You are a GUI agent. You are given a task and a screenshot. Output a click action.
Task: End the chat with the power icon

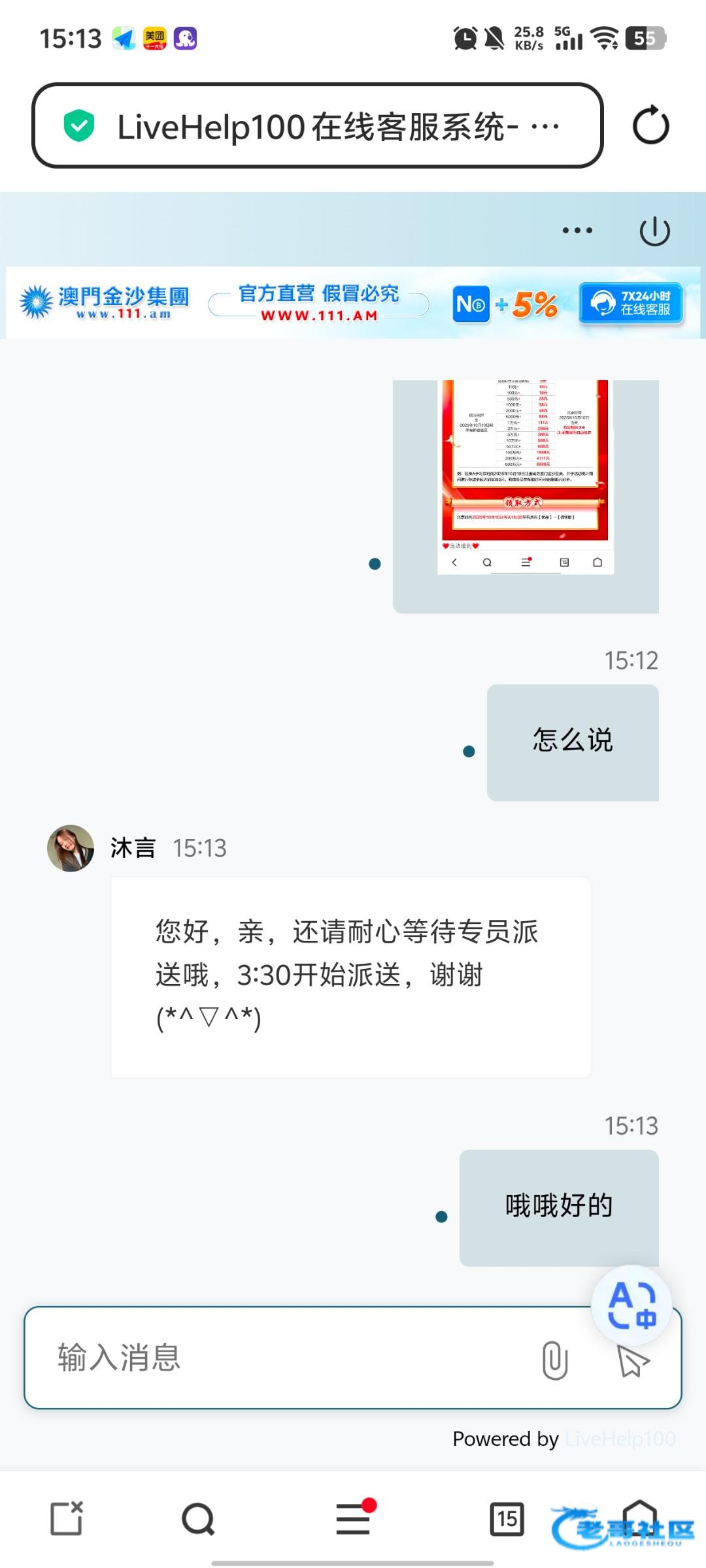(654, 231)
